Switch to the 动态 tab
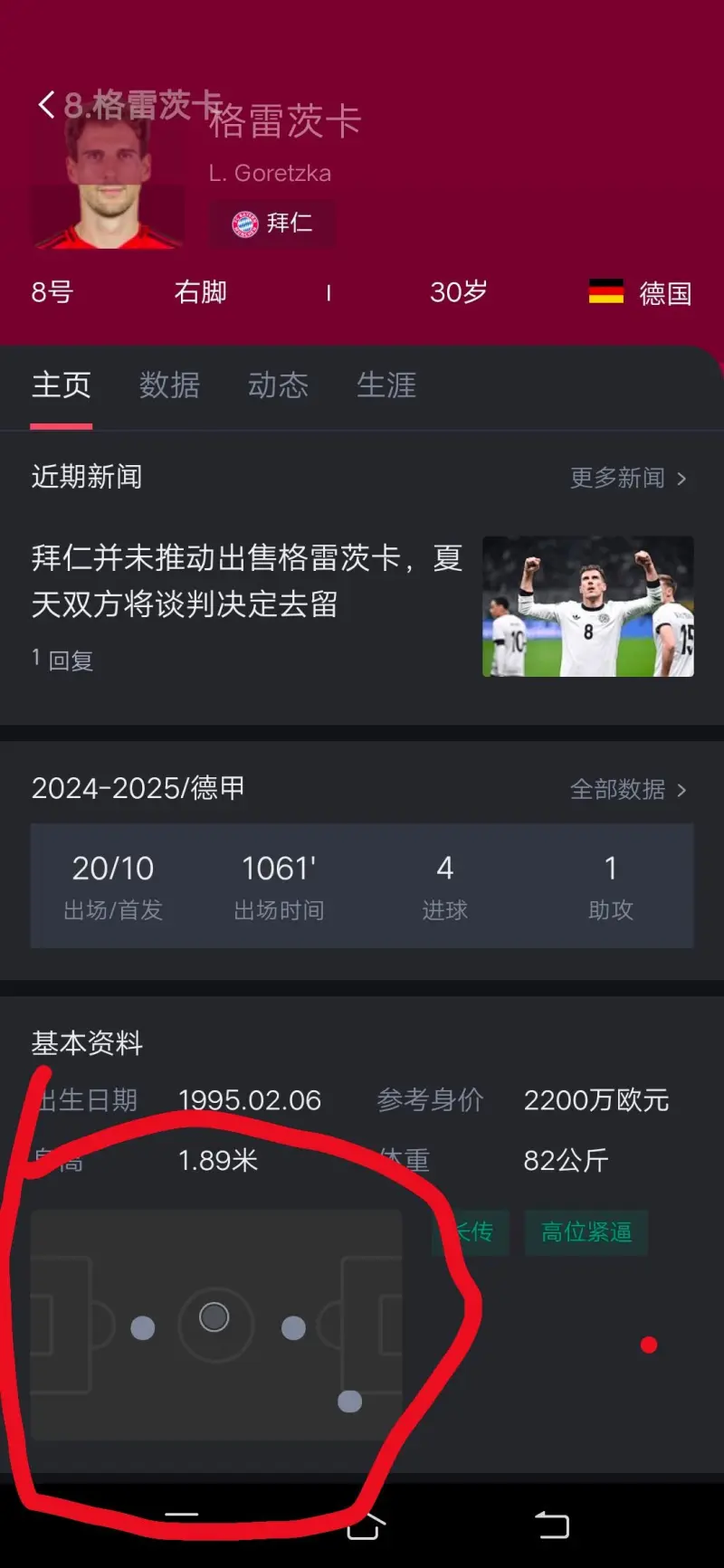This screenshot has width=724, height=1568. 278,385
